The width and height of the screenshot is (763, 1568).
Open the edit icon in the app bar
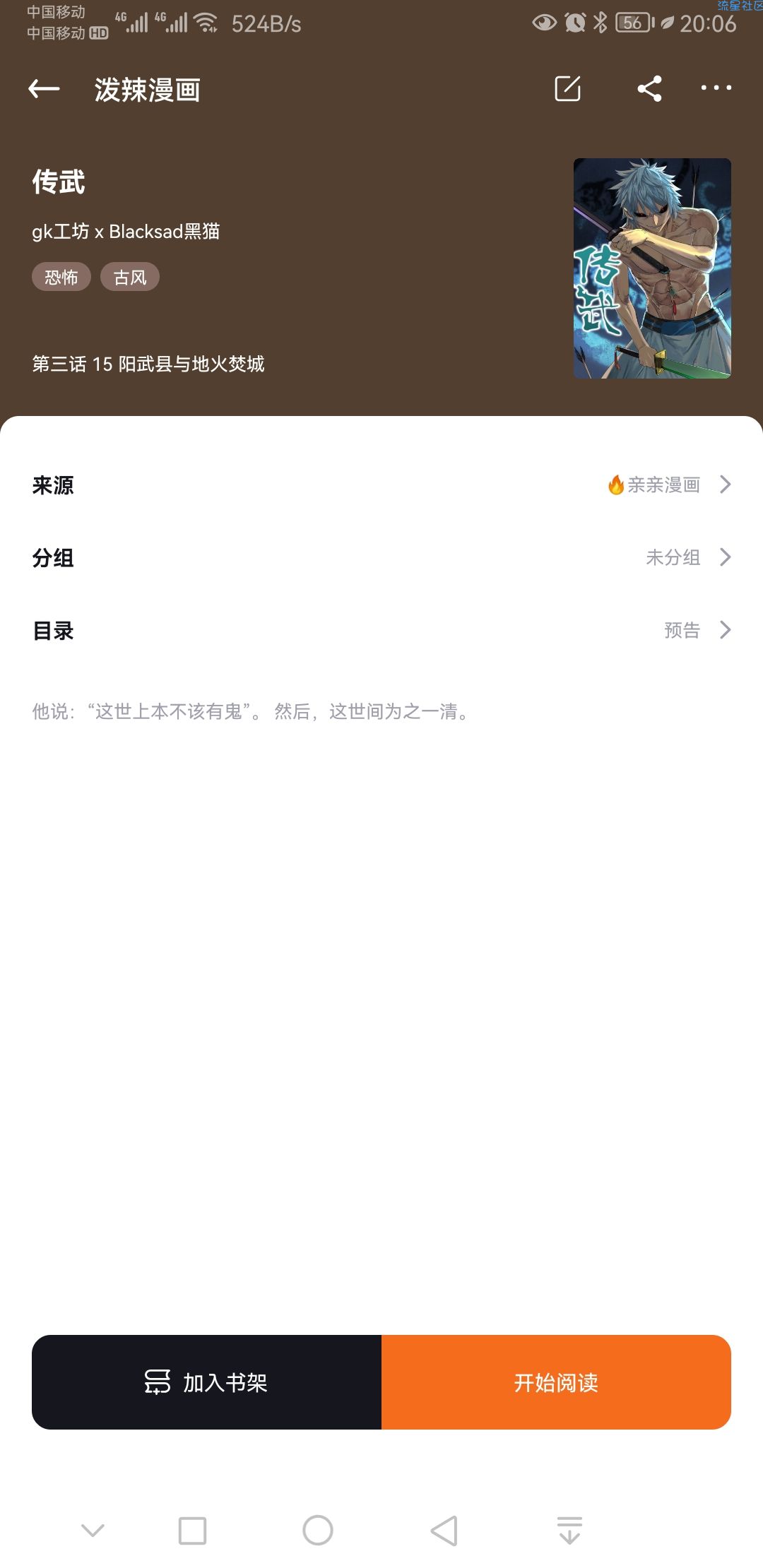click(567, 89)
